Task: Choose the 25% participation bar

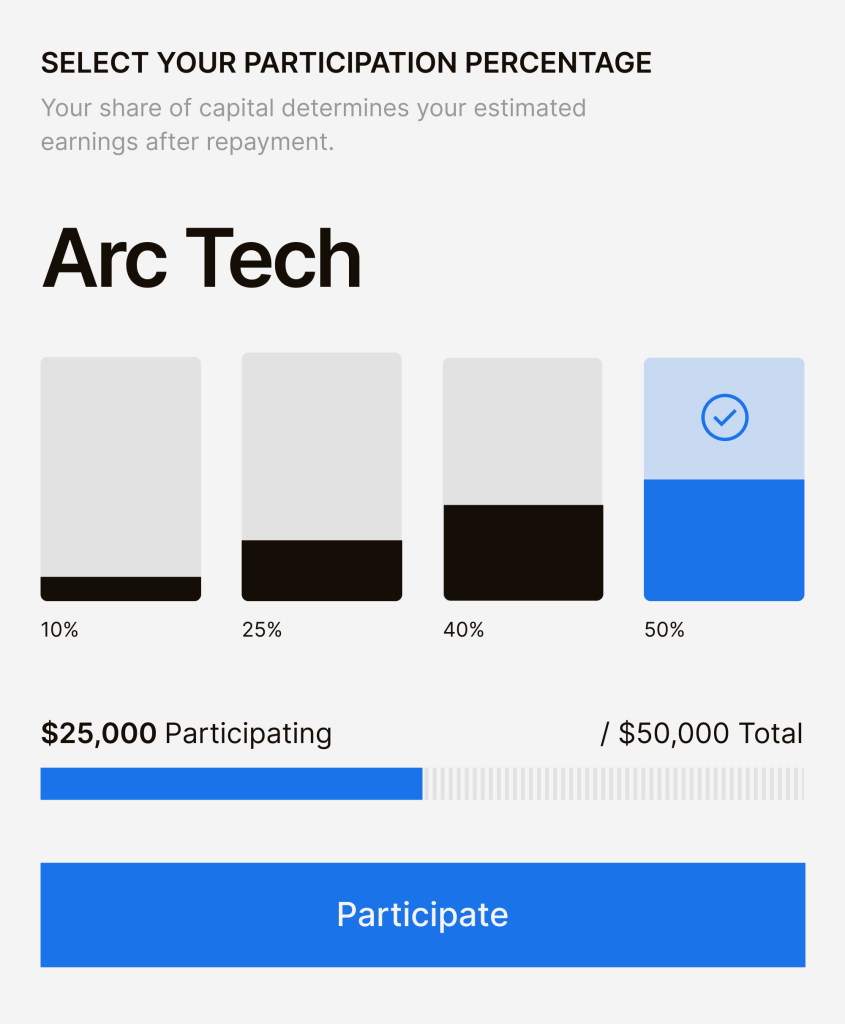Action: (321, 477)
